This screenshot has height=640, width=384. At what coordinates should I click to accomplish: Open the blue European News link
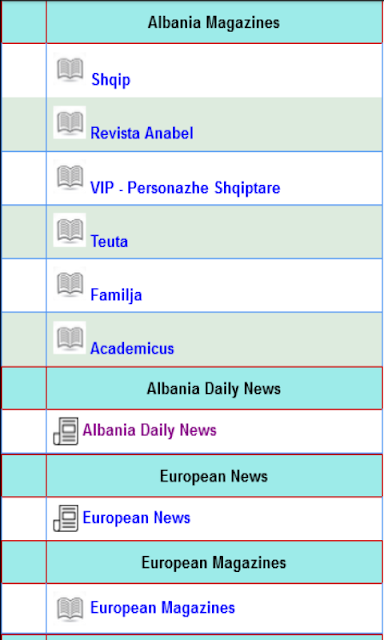pos(136,518)
